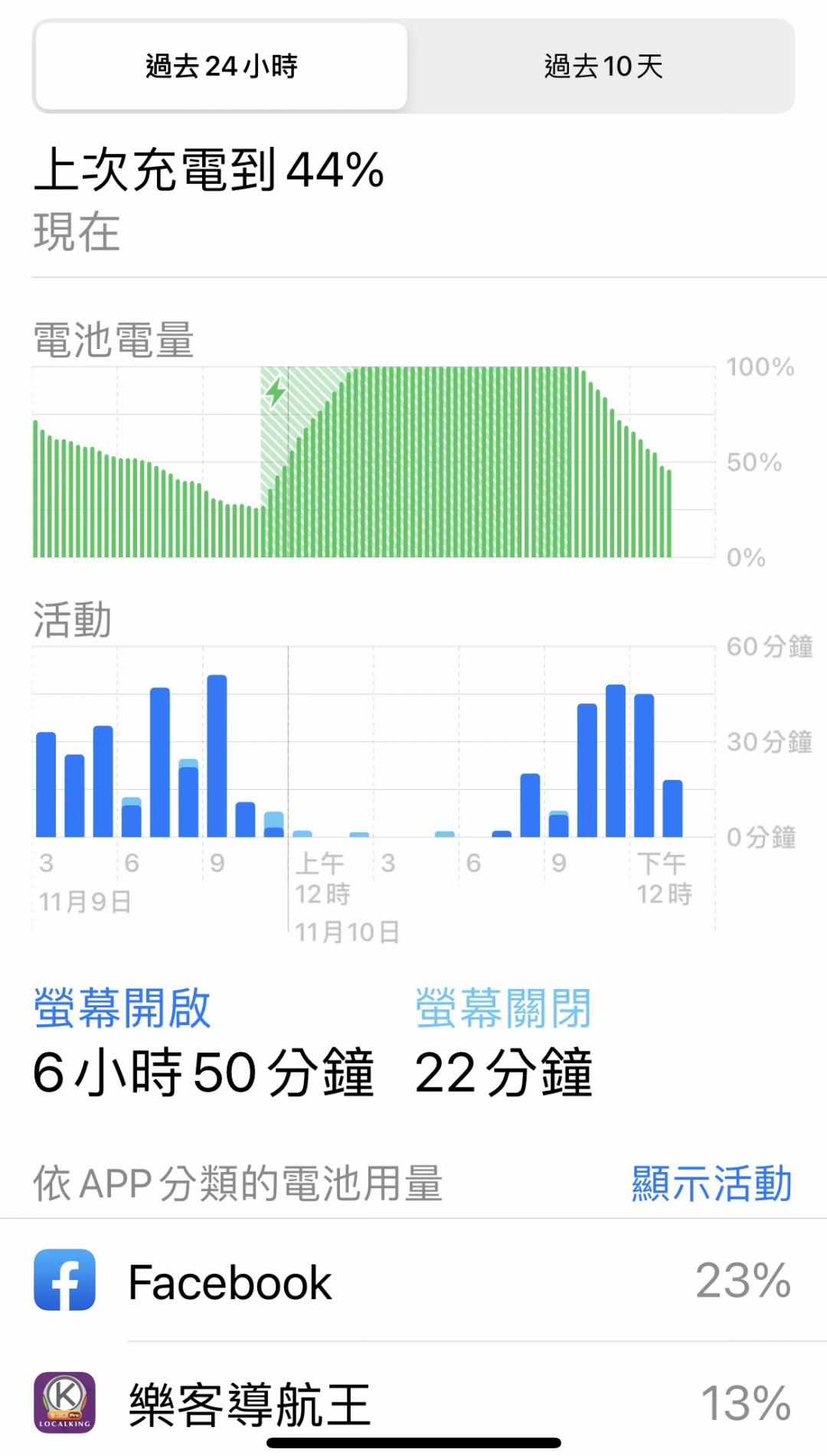Tap the 上次充電到 44% heading
Screen dimensions: 827x1456
pos(211,172)
